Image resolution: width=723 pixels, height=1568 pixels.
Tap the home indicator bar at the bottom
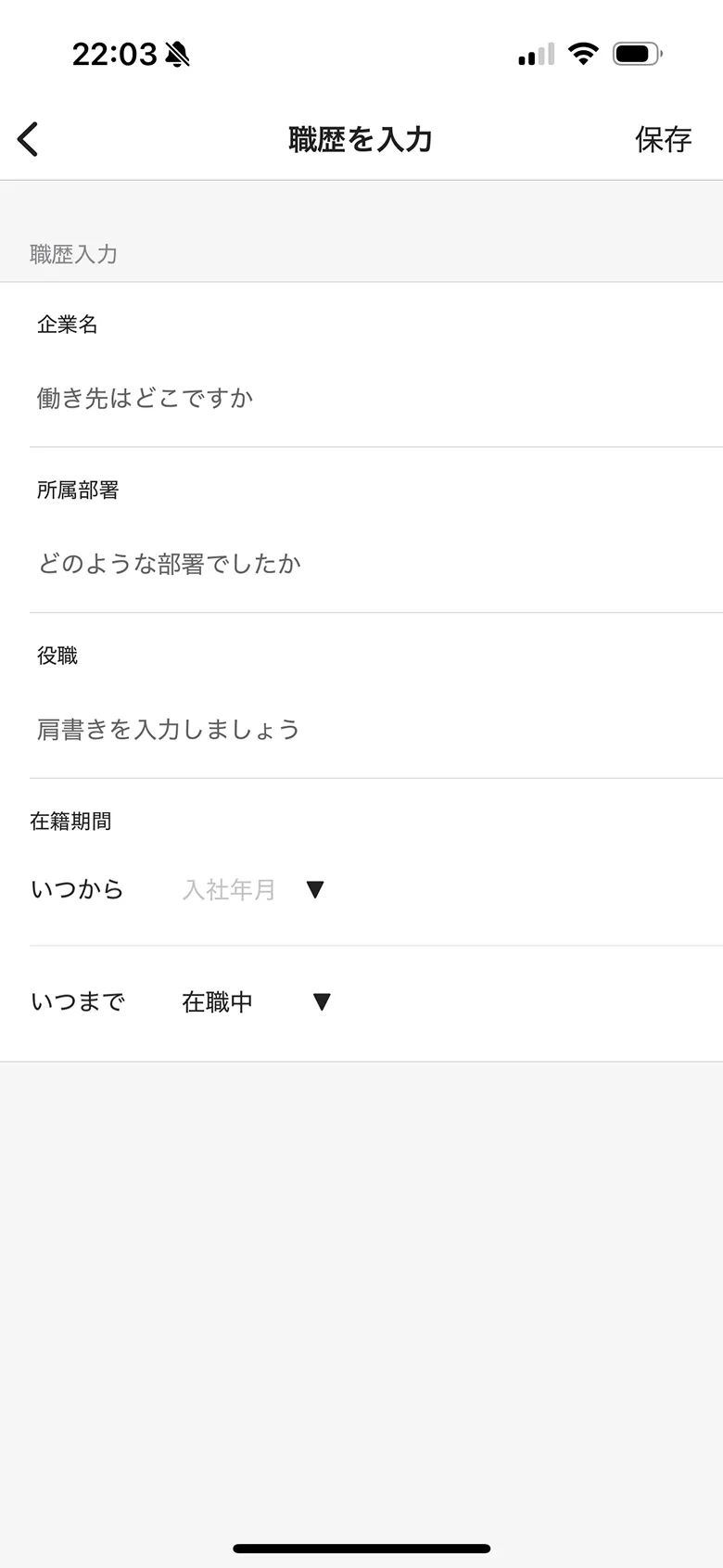pos(361,1548)
